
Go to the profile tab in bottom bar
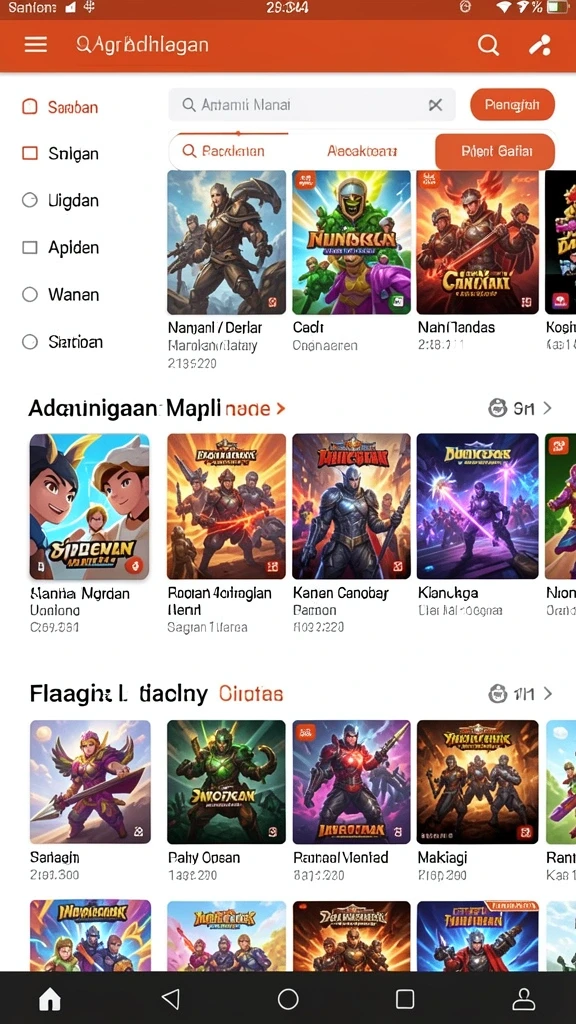tap(523, 999)
